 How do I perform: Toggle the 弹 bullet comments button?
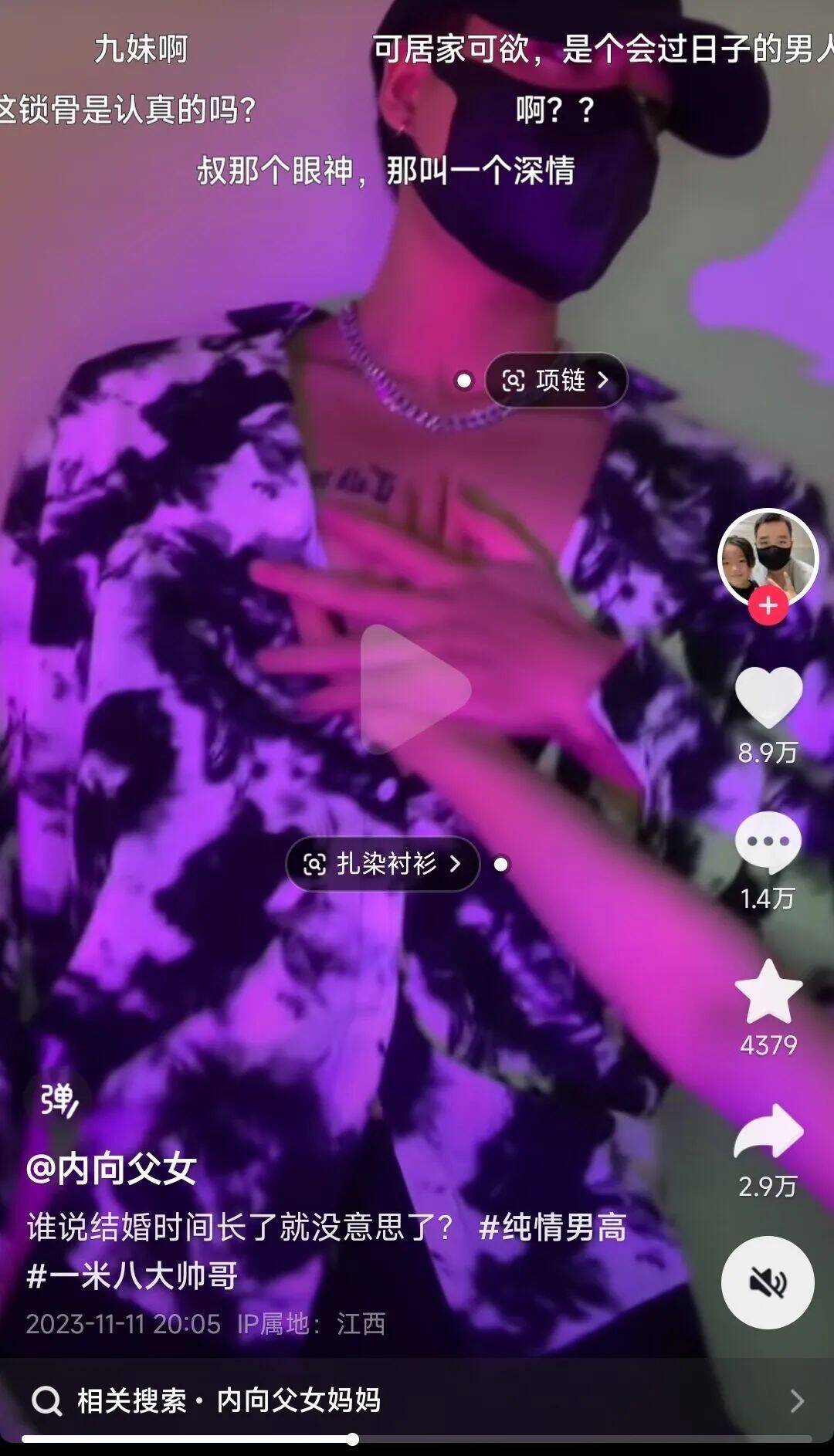(59, 1100)
